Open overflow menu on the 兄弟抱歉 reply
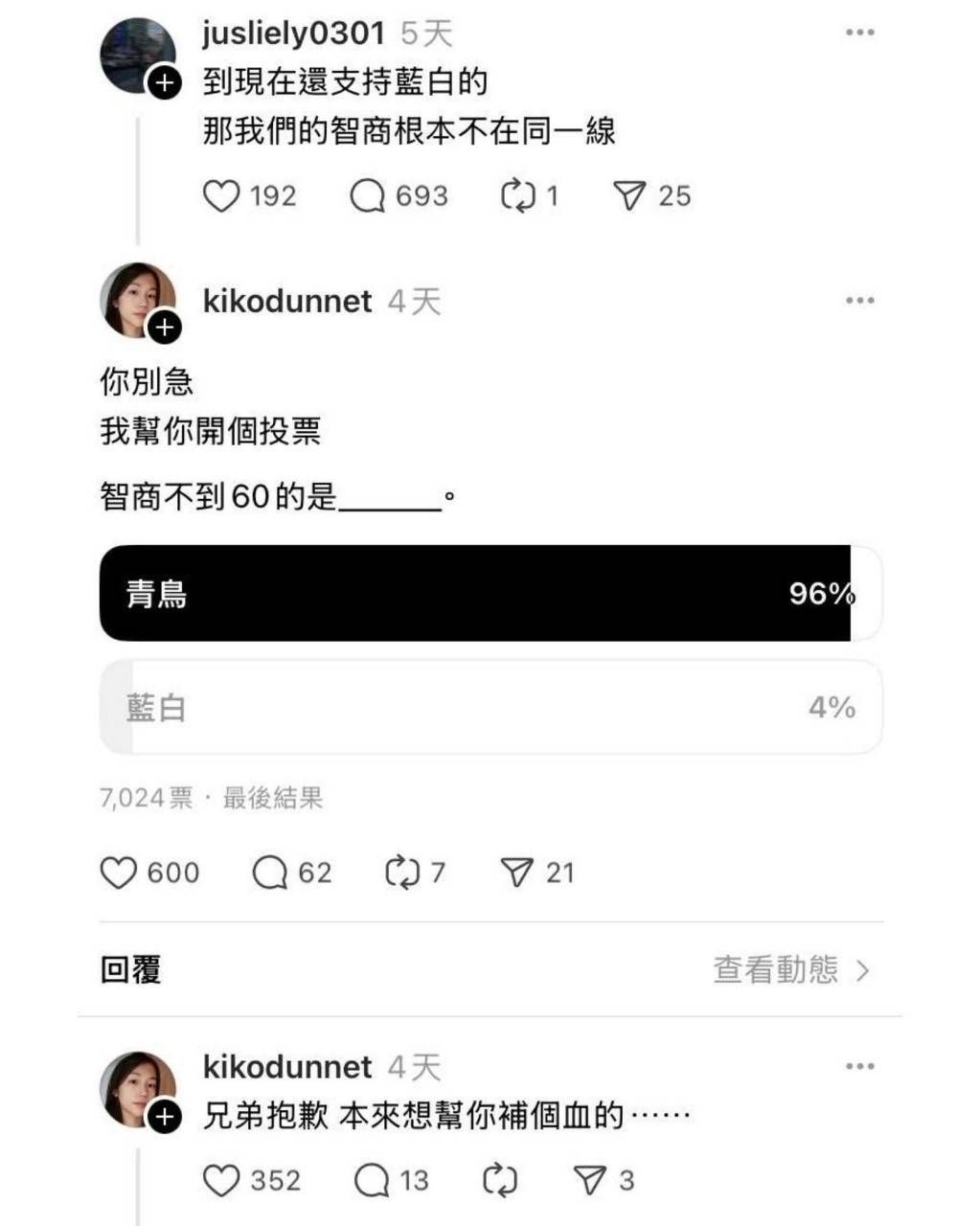 859,1066
